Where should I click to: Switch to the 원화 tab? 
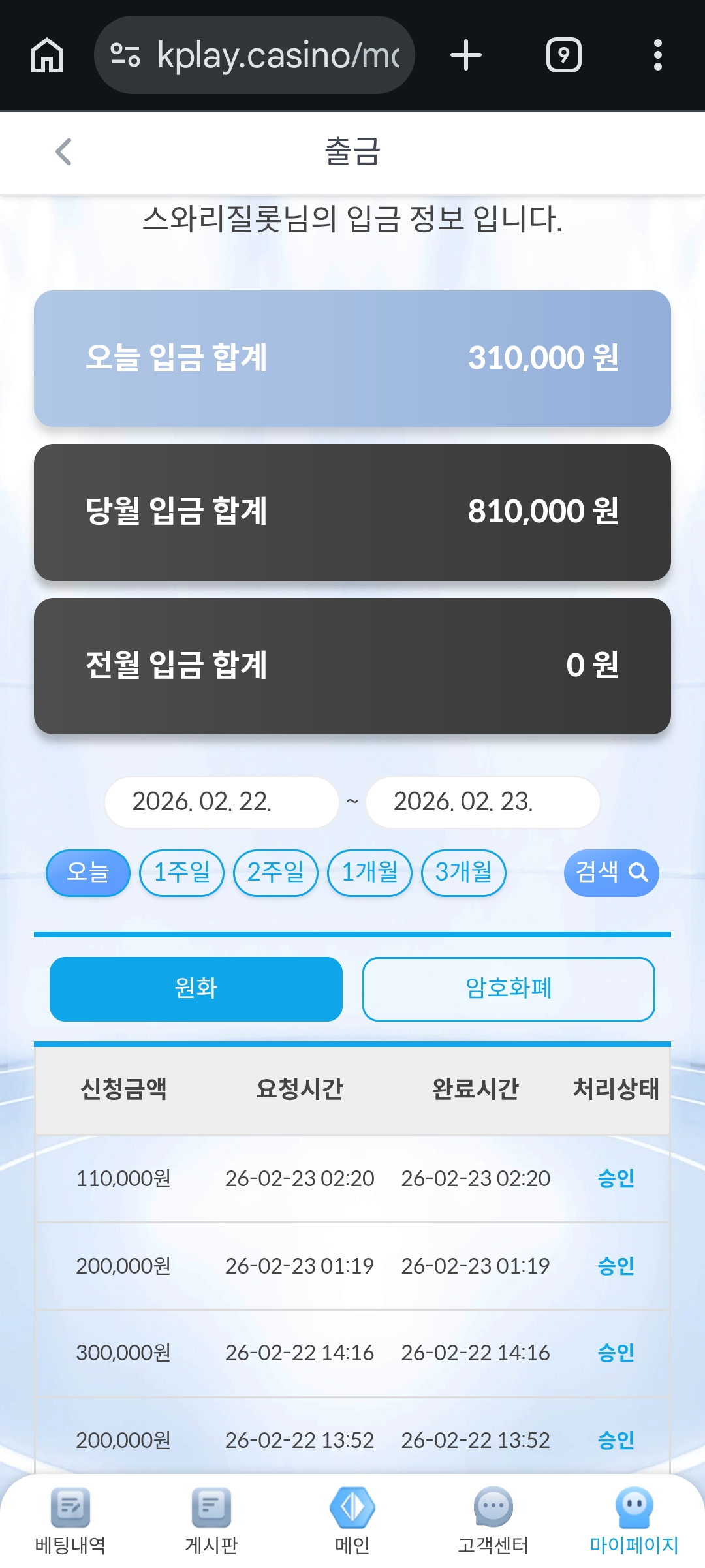pos(196,989)
